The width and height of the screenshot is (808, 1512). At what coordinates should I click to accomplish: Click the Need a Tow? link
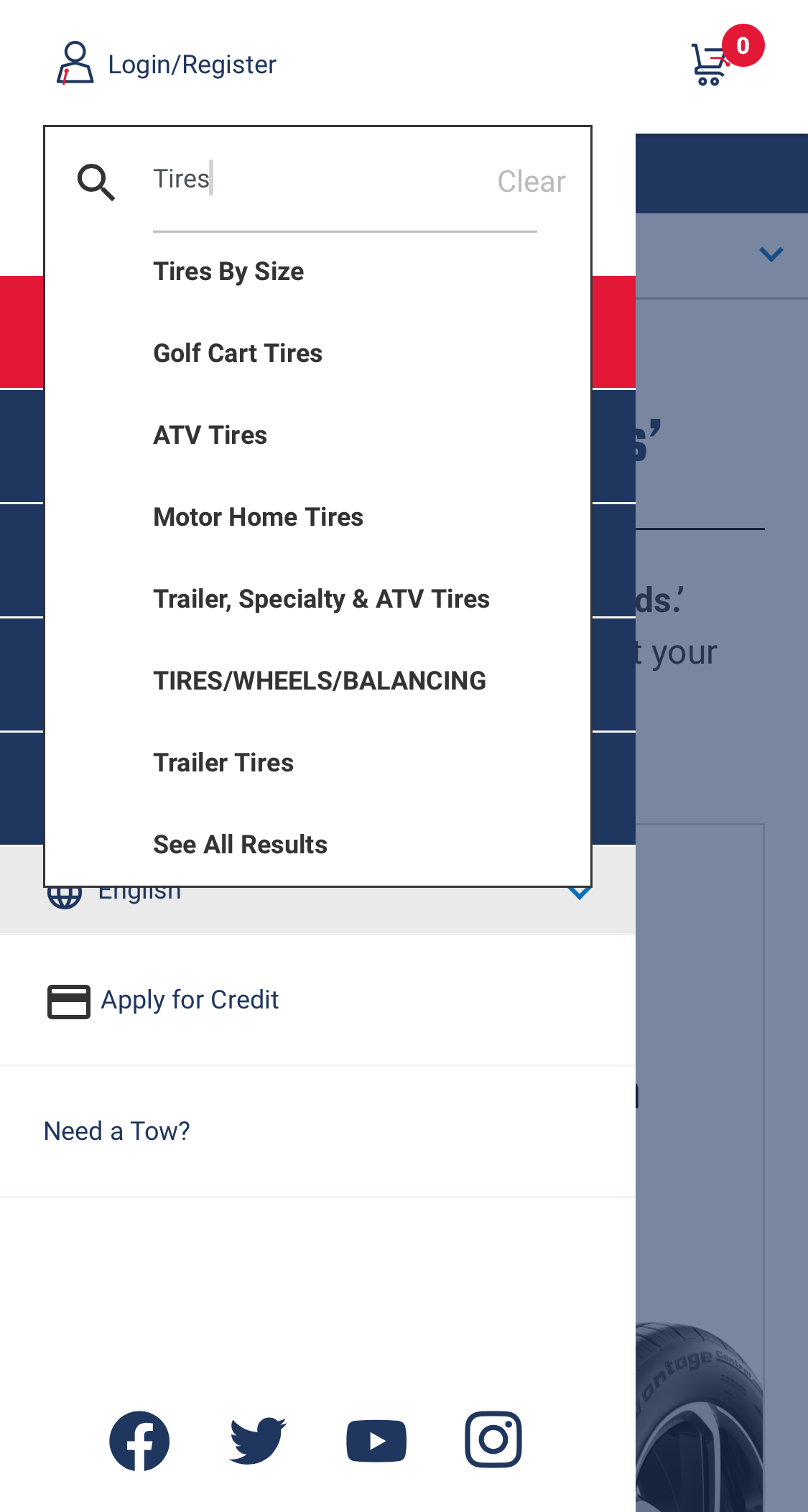pos(116,1131)
